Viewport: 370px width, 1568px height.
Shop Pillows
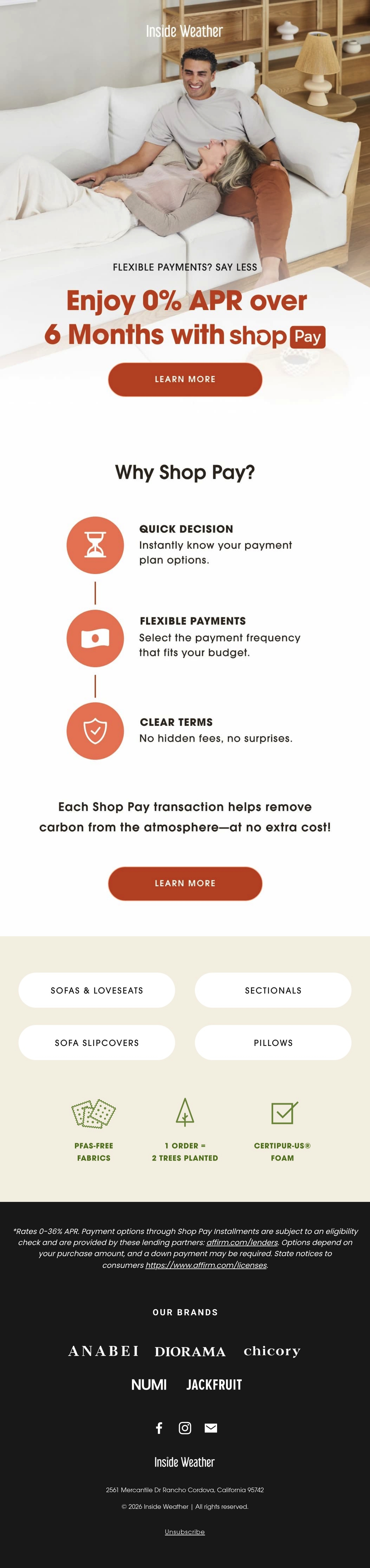[273, 1043]
